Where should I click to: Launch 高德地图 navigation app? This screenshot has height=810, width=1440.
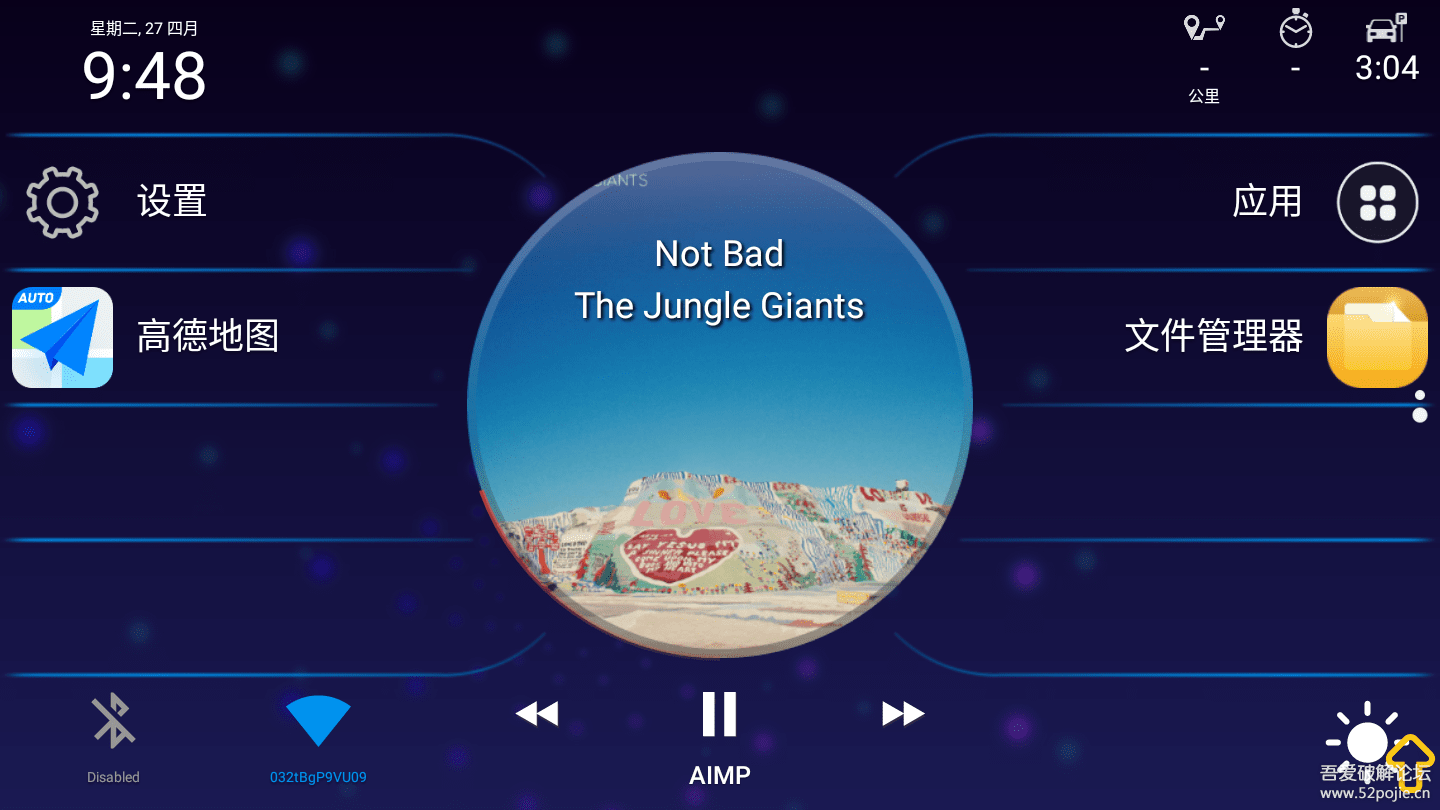point(62,337)
